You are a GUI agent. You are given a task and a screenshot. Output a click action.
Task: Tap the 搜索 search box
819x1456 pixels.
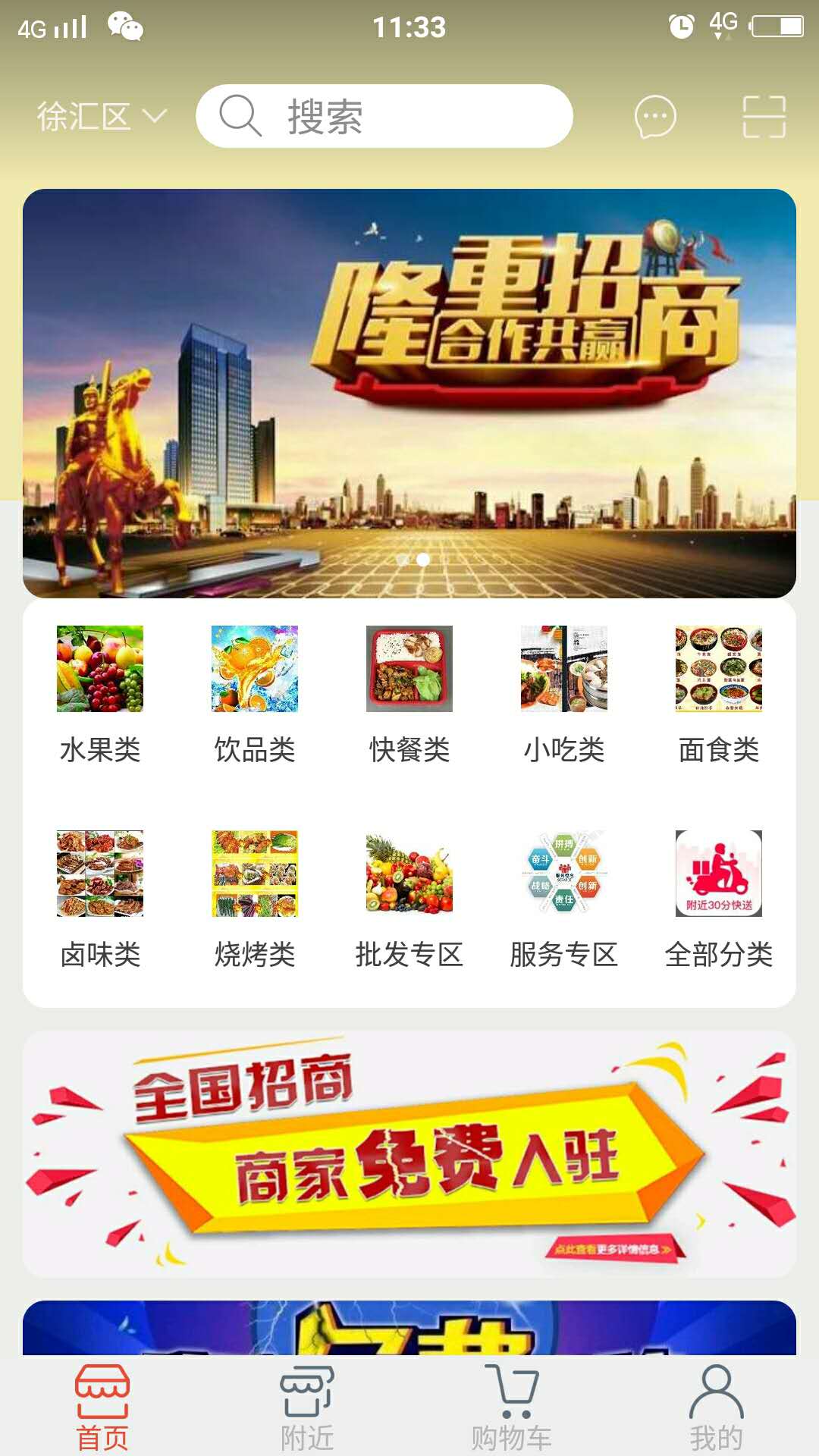tap(384, 117)
